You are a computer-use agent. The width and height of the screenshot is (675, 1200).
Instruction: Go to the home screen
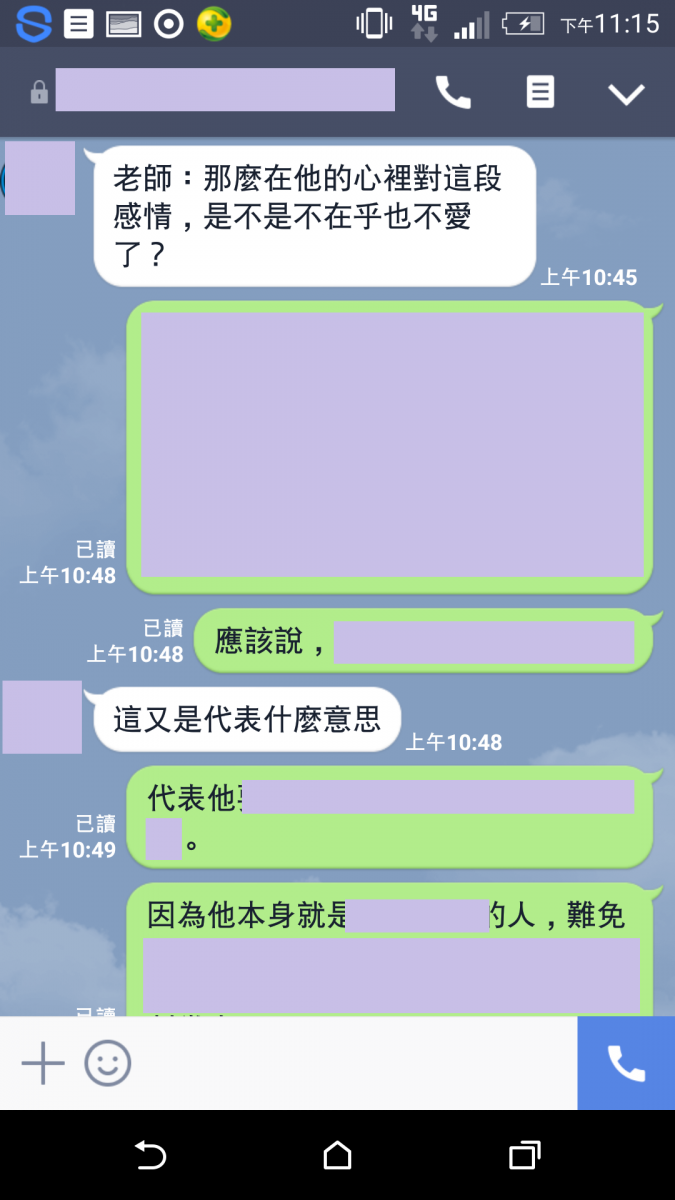(337, 1155)
